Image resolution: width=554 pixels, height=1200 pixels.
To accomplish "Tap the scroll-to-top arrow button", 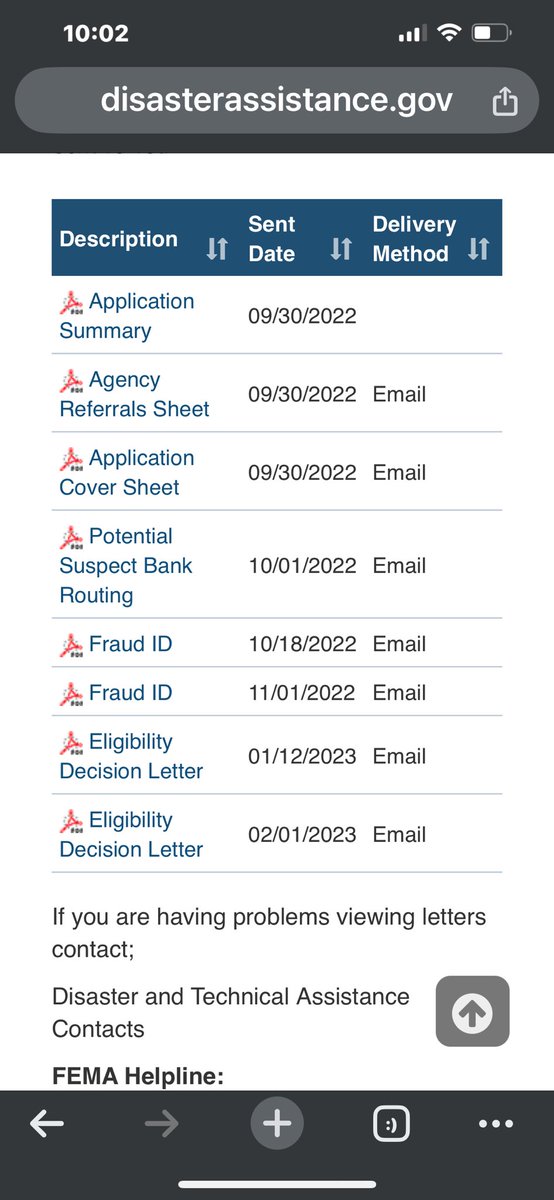I will pyautogui.click(x=473, y=1011).
